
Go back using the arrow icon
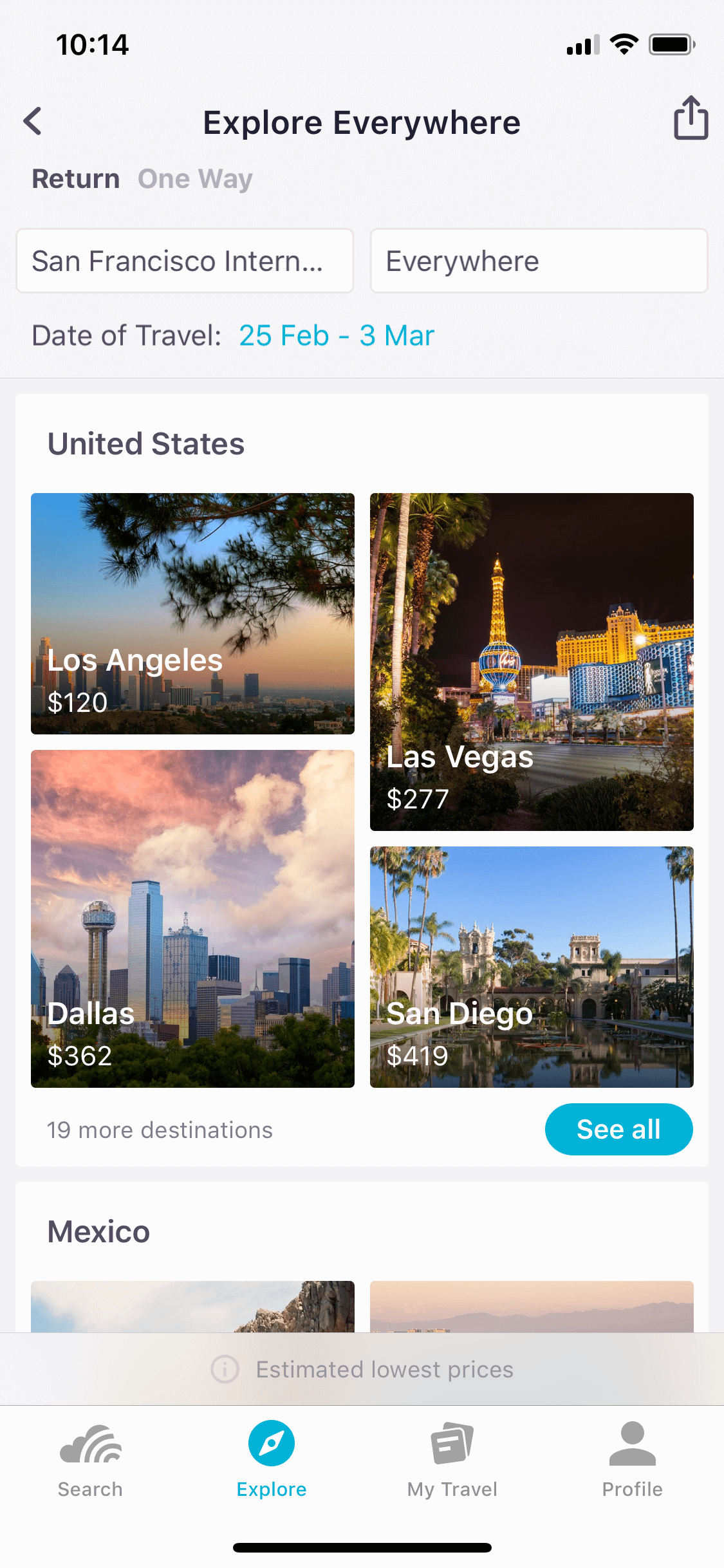click(x=33, y=121)
